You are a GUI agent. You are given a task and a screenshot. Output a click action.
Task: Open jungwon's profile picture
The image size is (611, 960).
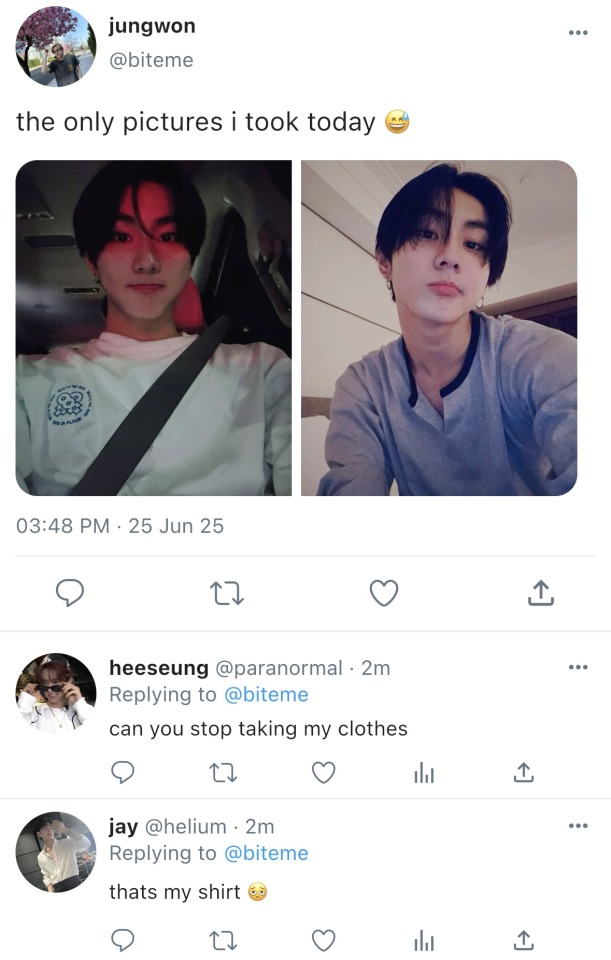coord(55,47)
